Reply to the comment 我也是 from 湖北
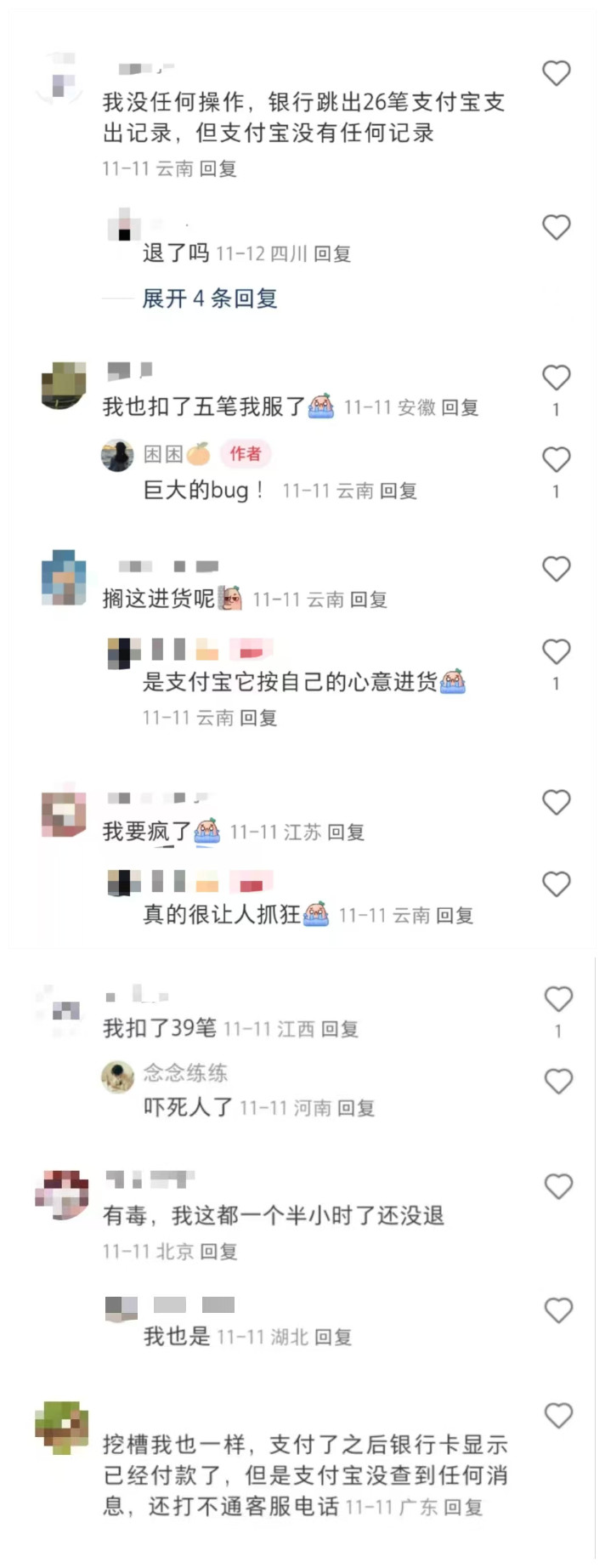 [333, 1338]
